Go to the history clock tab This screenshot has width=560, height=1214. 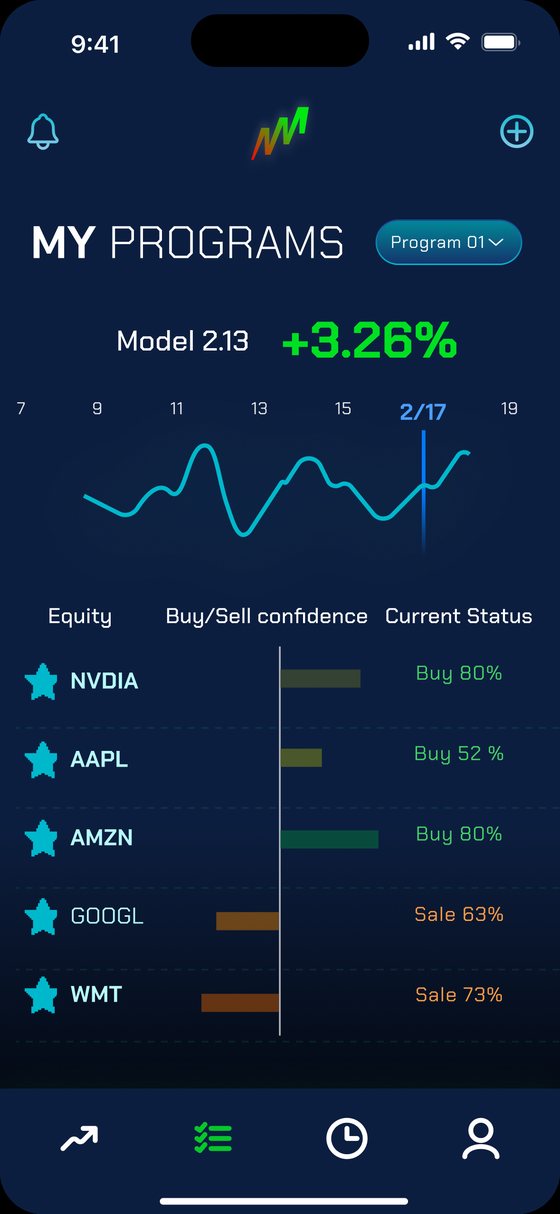coord(347,1138)
